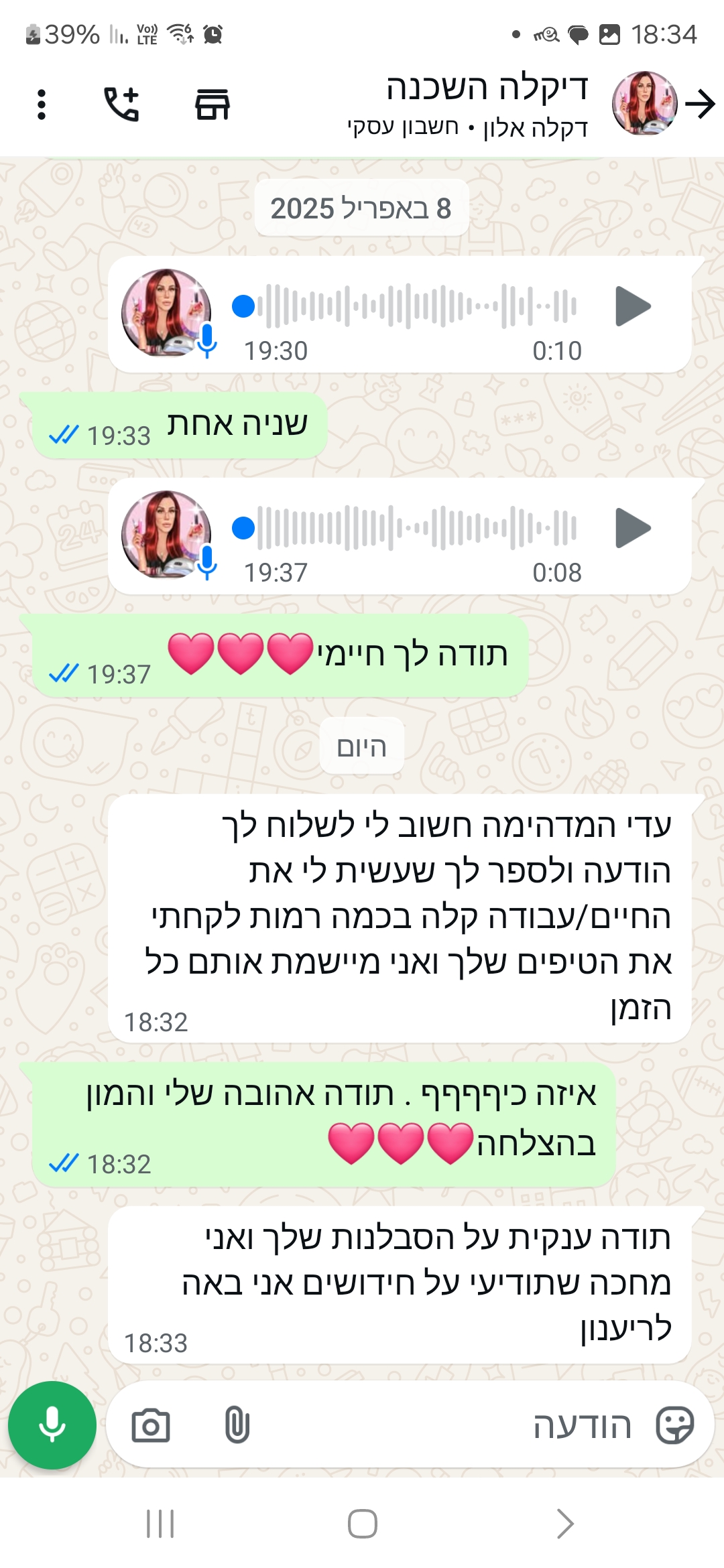Screen dimensions: 724x1568
Task: Start a voice call with דיקלה השכנה
Action: point(121,105)
